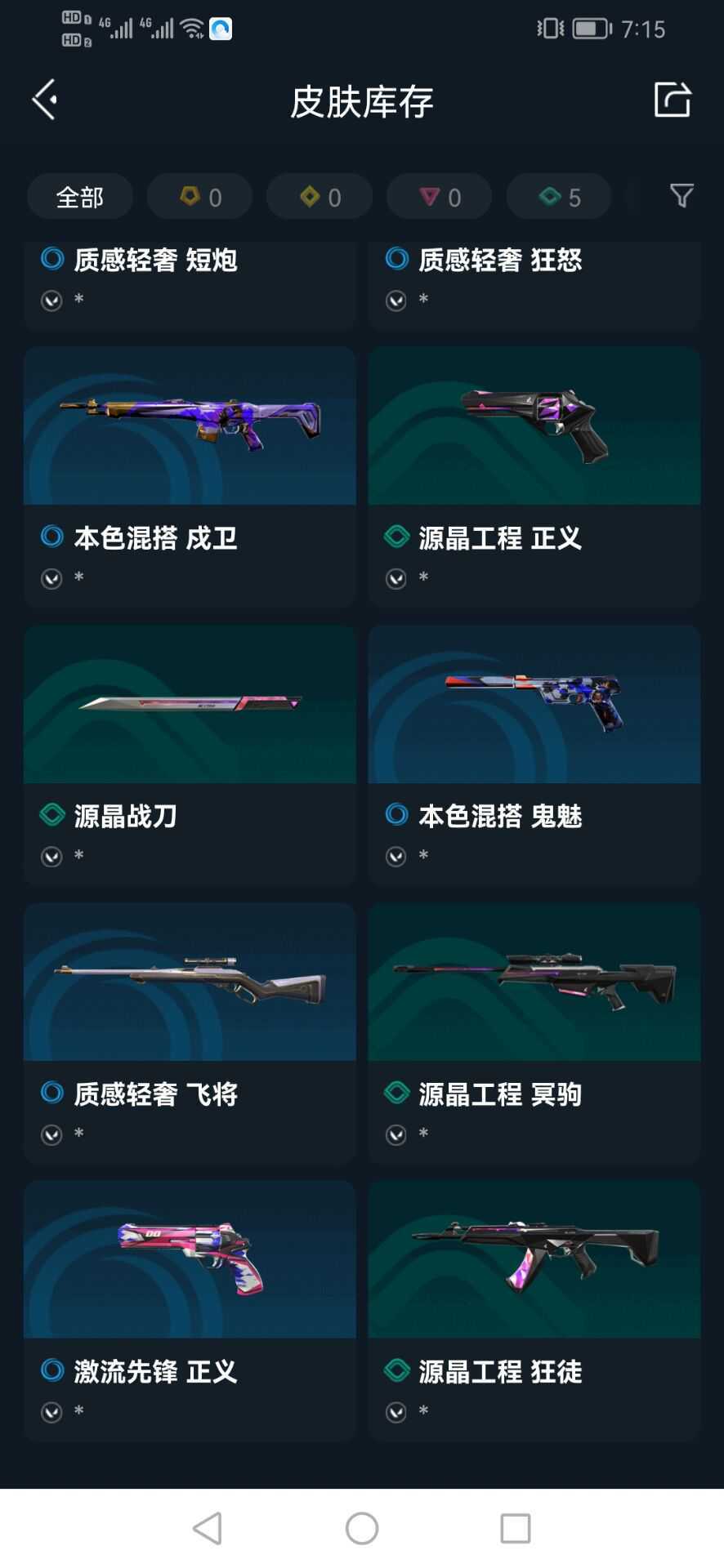This screenshot has height=1568, width=724.
Task: Tap the Valorant logo under 源晶战刀
Action: [52, 856]
